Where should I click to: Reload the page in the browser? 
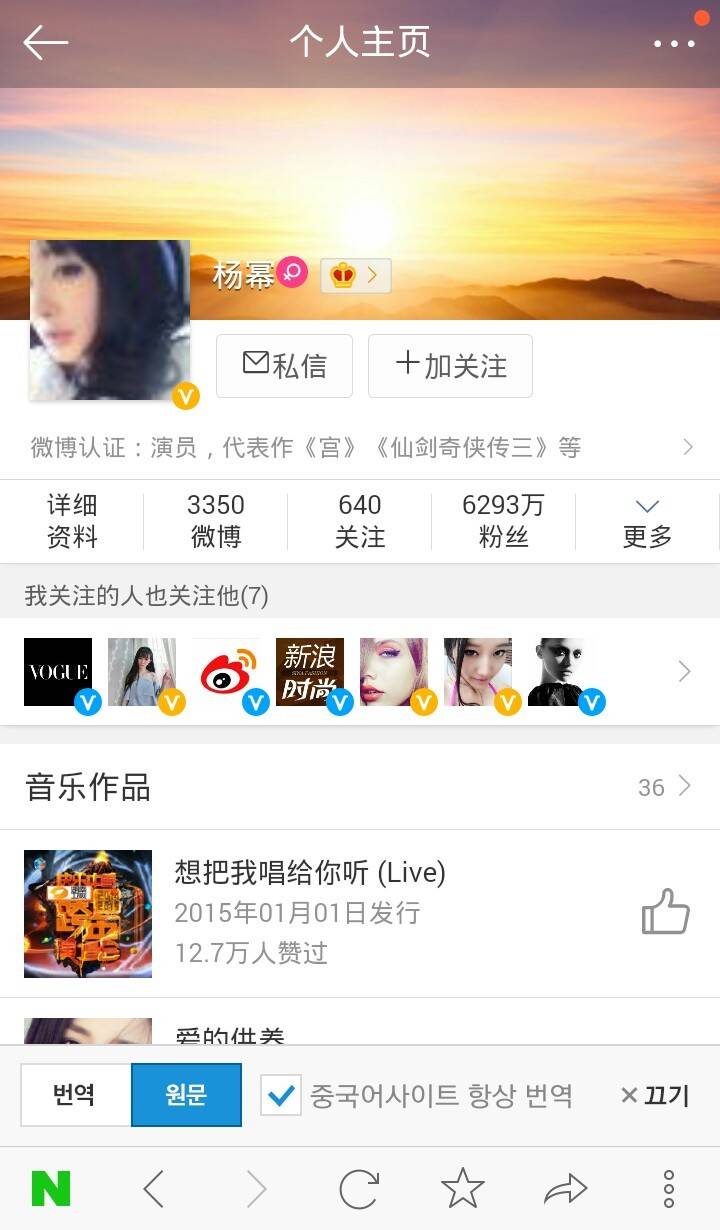(x=359, y=1189)
